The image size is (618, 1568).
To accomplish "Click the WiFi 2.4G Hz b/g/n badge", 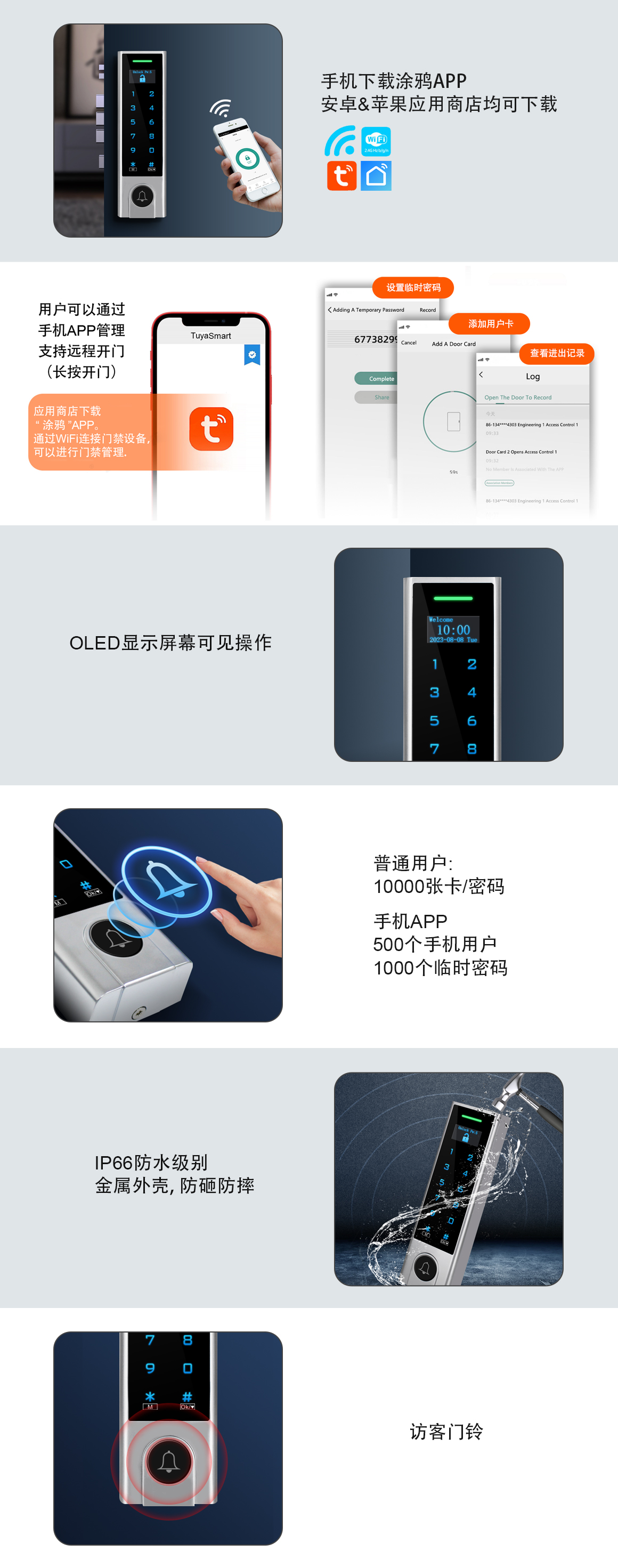I will [376, 141].
